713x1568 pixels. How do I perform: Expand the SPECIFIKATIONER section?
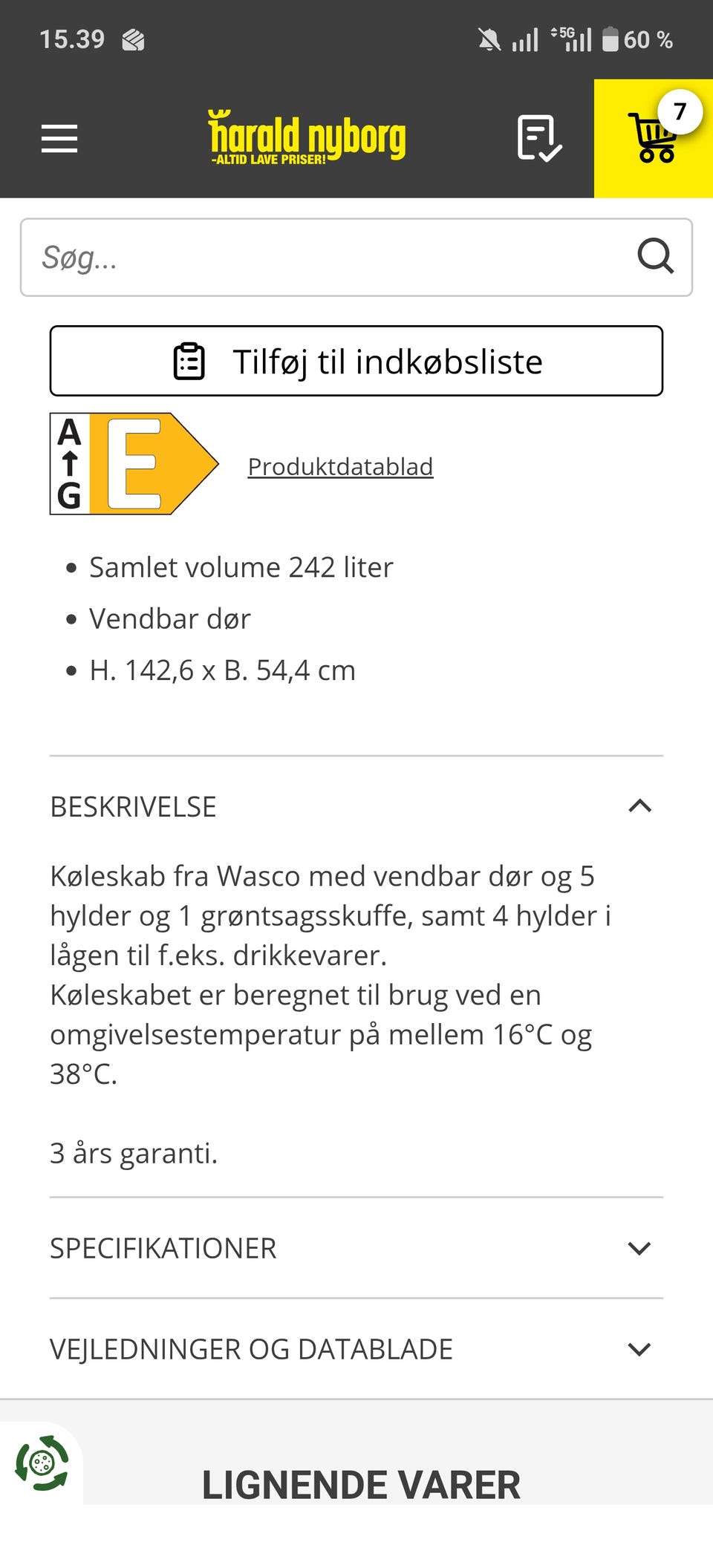(639, 1248)
